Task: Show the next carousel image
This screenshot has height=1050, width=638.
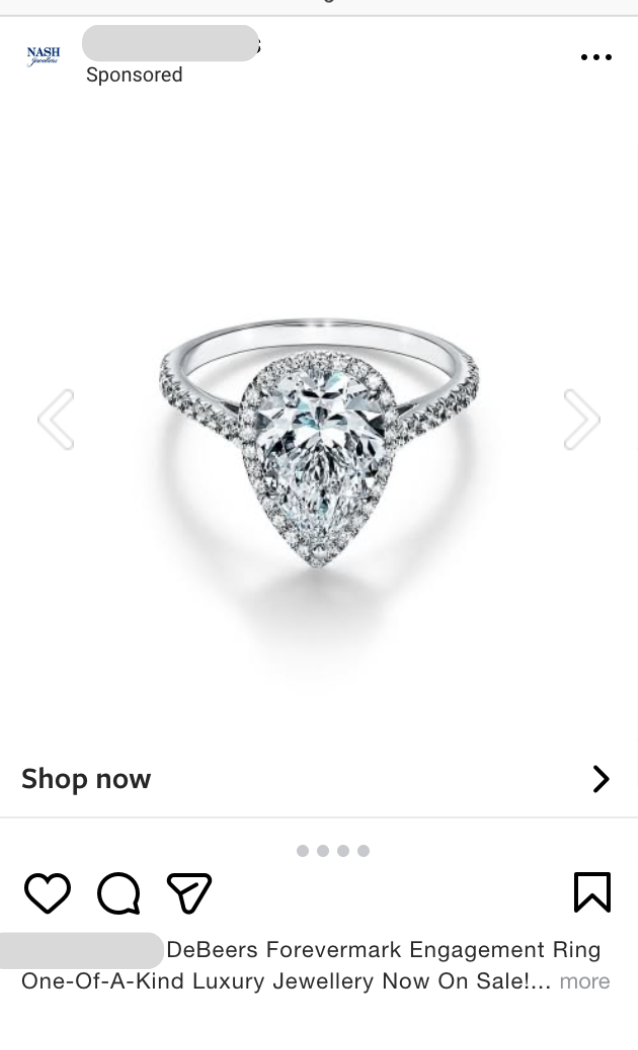Action: click(581, 419)
